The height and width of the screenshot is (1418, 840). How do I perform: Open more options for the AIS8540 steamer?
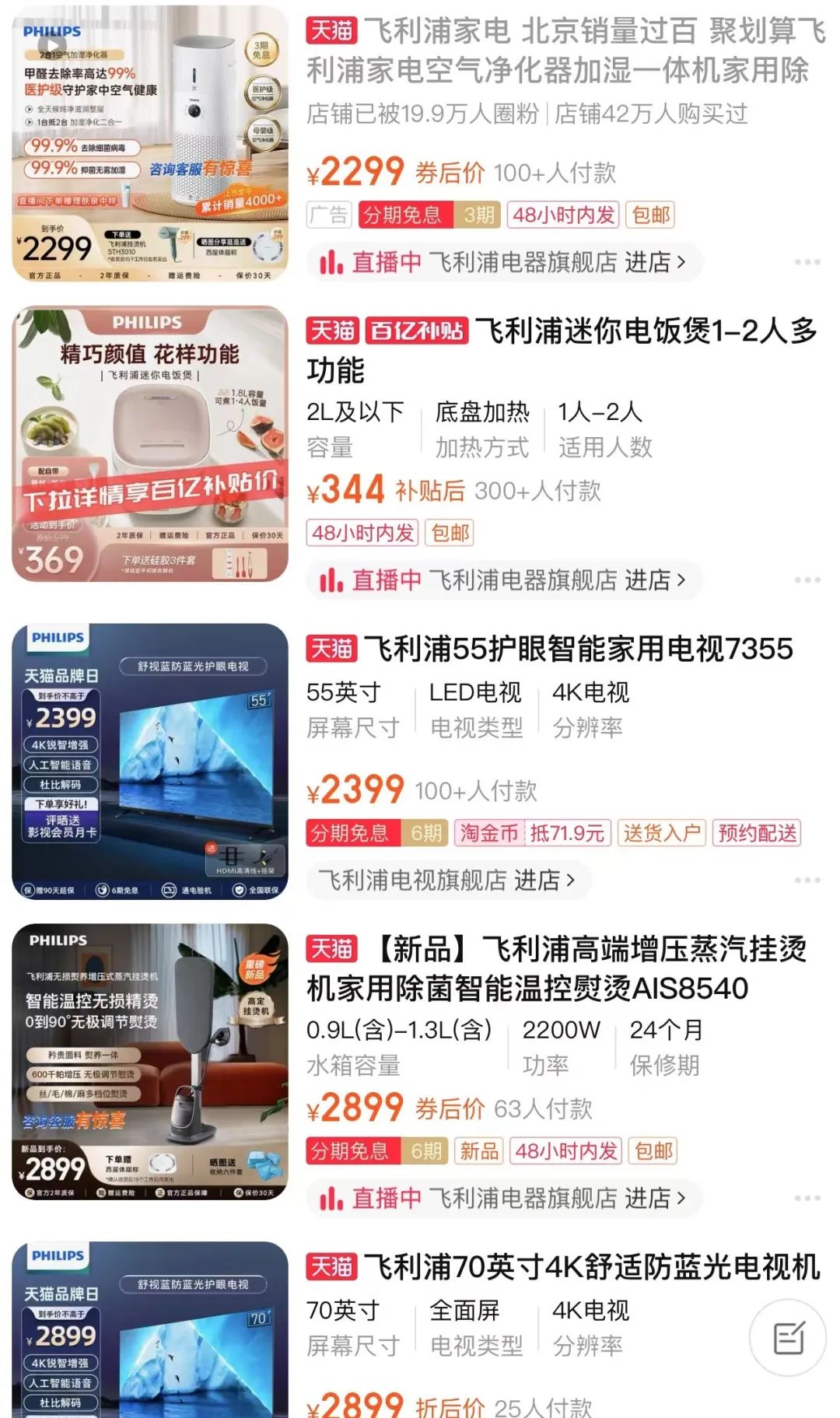pyautogui.click(x=807, y=1198)
